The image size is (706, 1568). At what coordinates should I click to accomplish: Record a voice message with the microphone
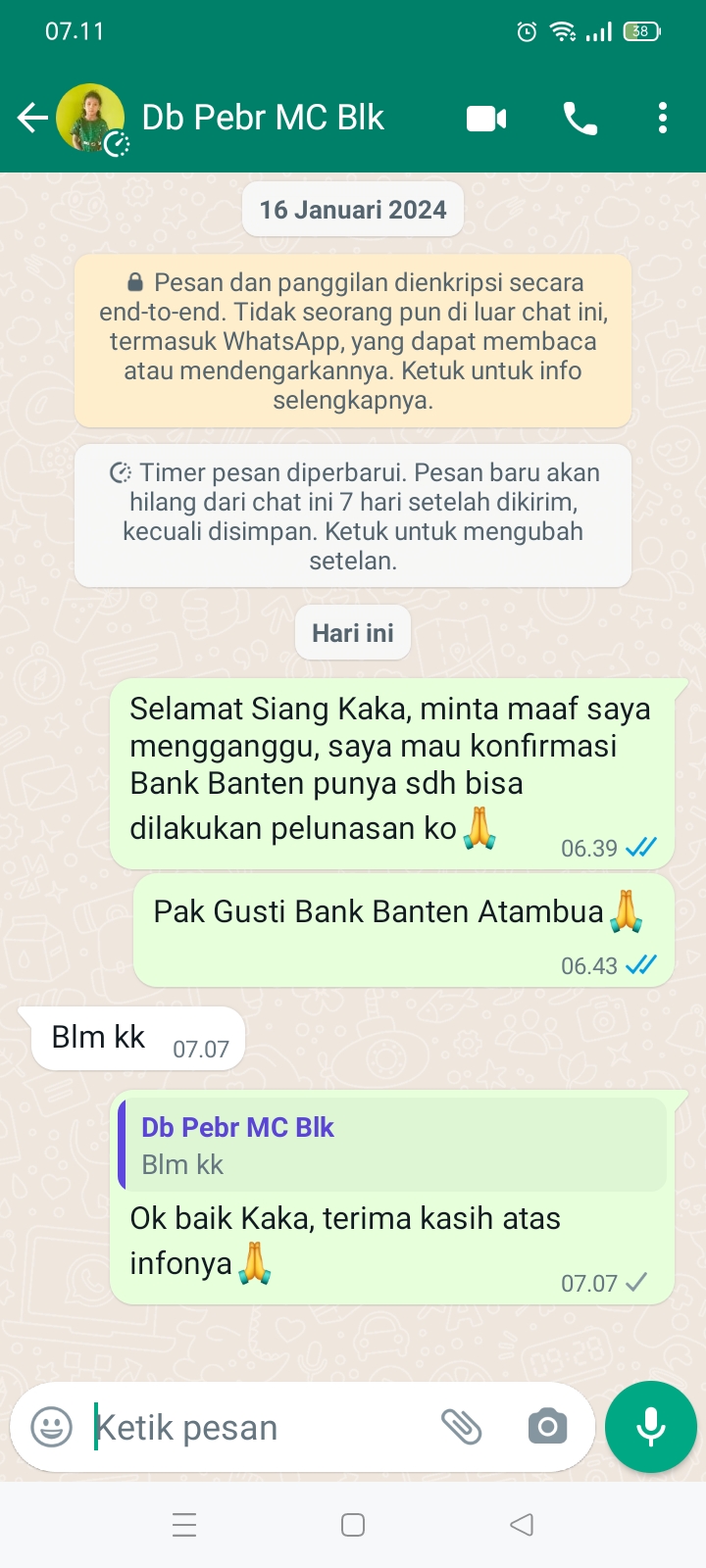(x=651, y=1427)
